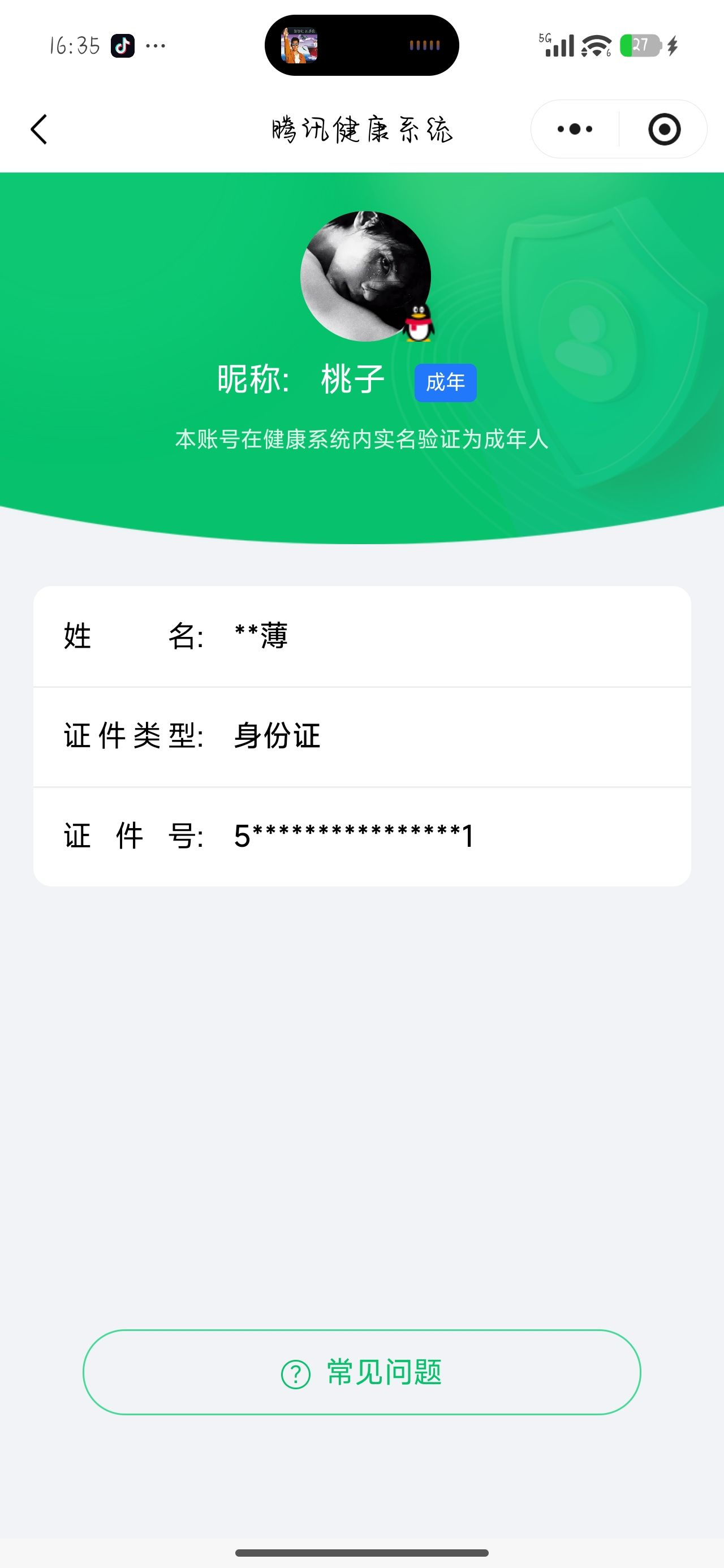Tap the 成年 adult status badge
Viewport: 724px width, 1568px height.
coord(445,382)
